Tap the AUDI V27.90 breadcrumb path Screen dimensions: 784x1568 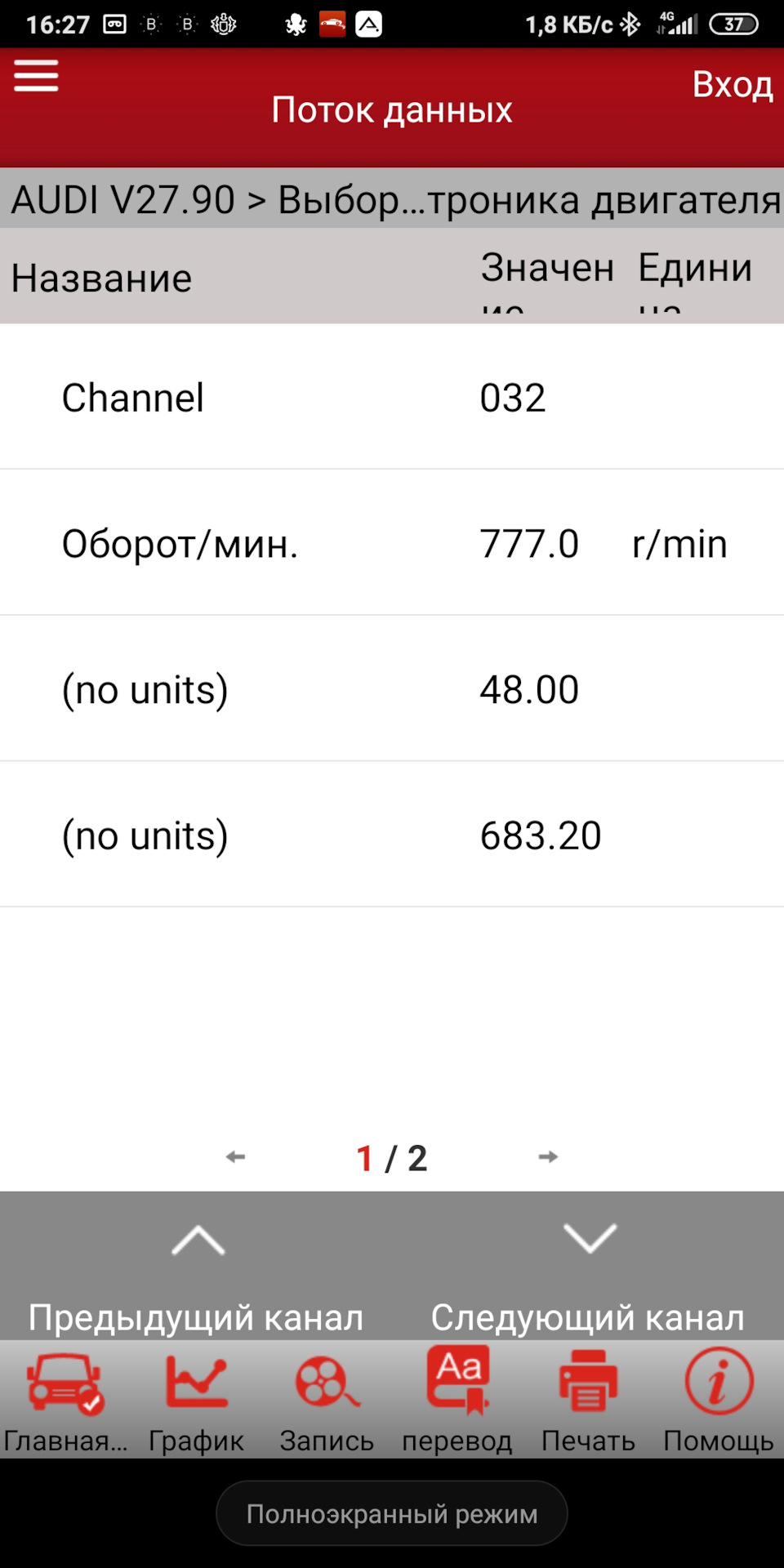click(x=392, y=198)
